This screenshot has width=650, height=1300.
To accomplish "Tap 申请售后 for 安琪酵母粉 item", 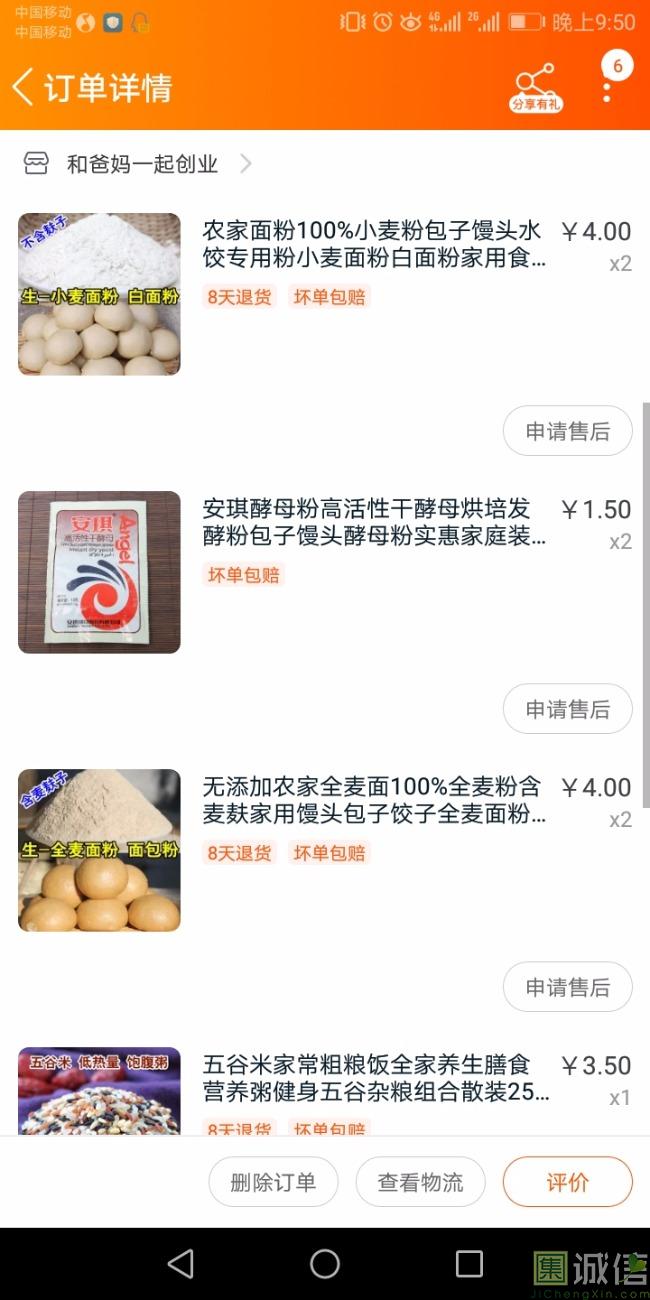I will (567, 710).
